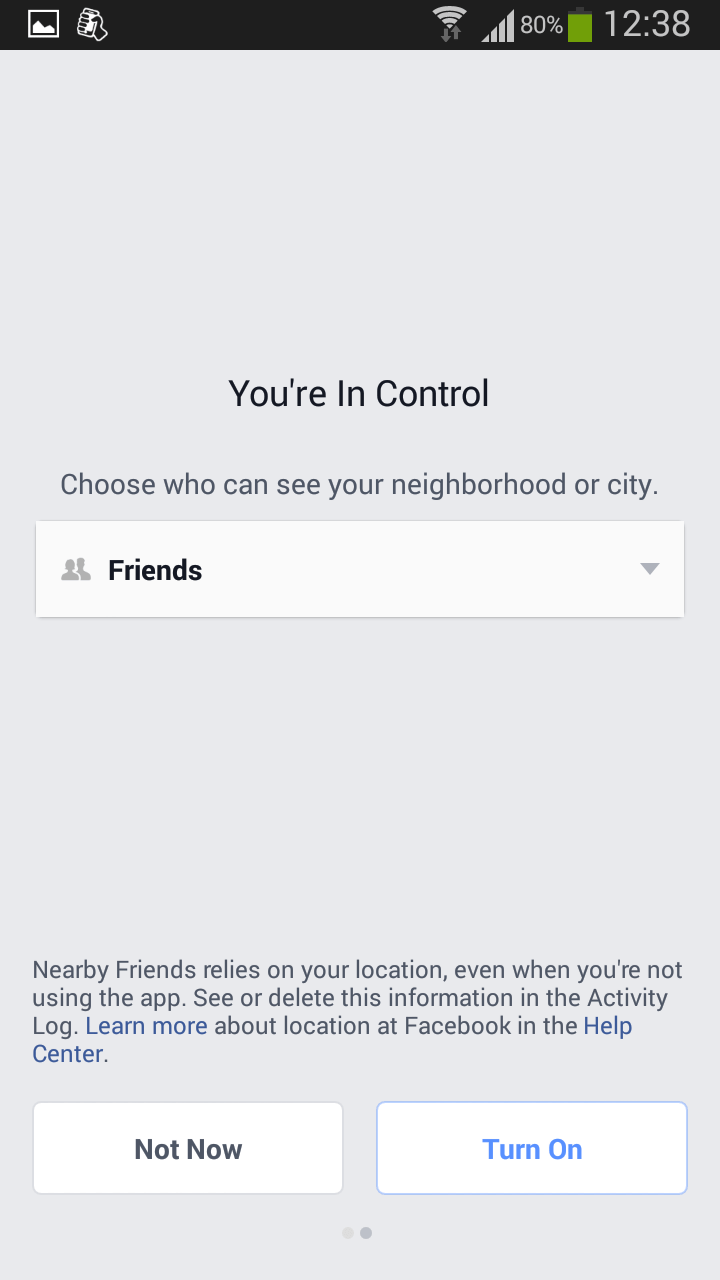Turn On Nearby Friends

(532, 1148)
